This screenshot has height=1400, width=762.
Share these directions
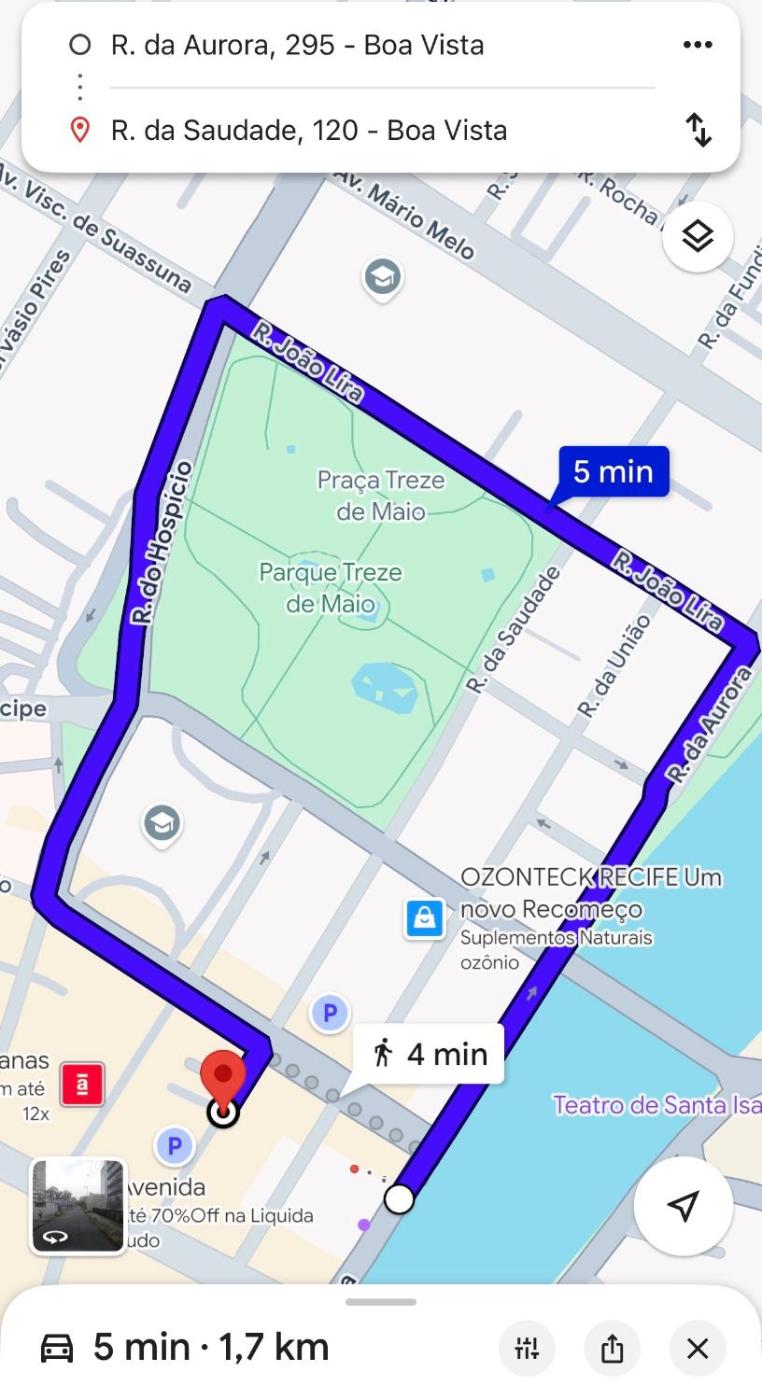coord(612,1349)
